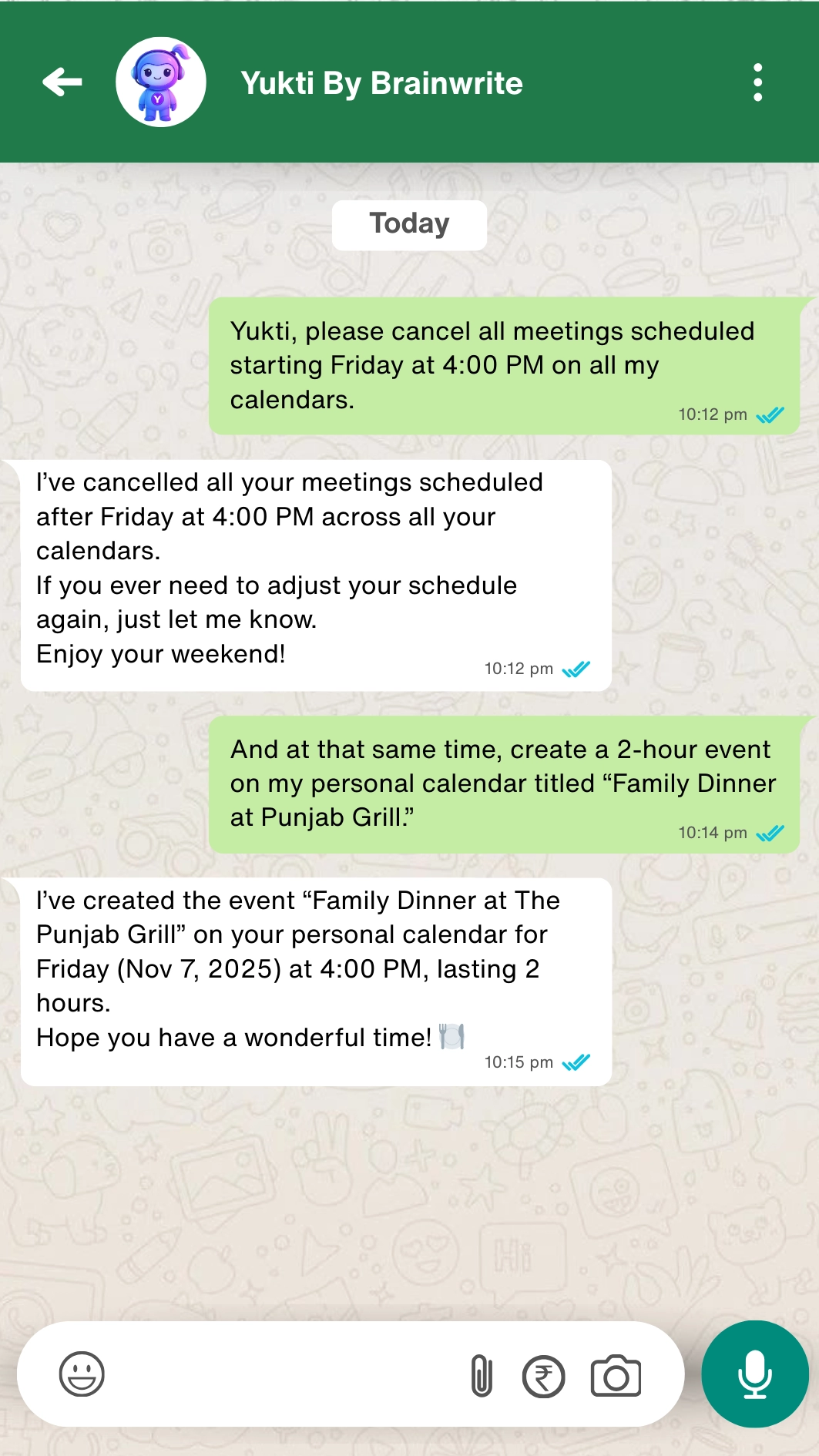Open the rupee payment icon

pyautogui.click(x=545, y=1376)
